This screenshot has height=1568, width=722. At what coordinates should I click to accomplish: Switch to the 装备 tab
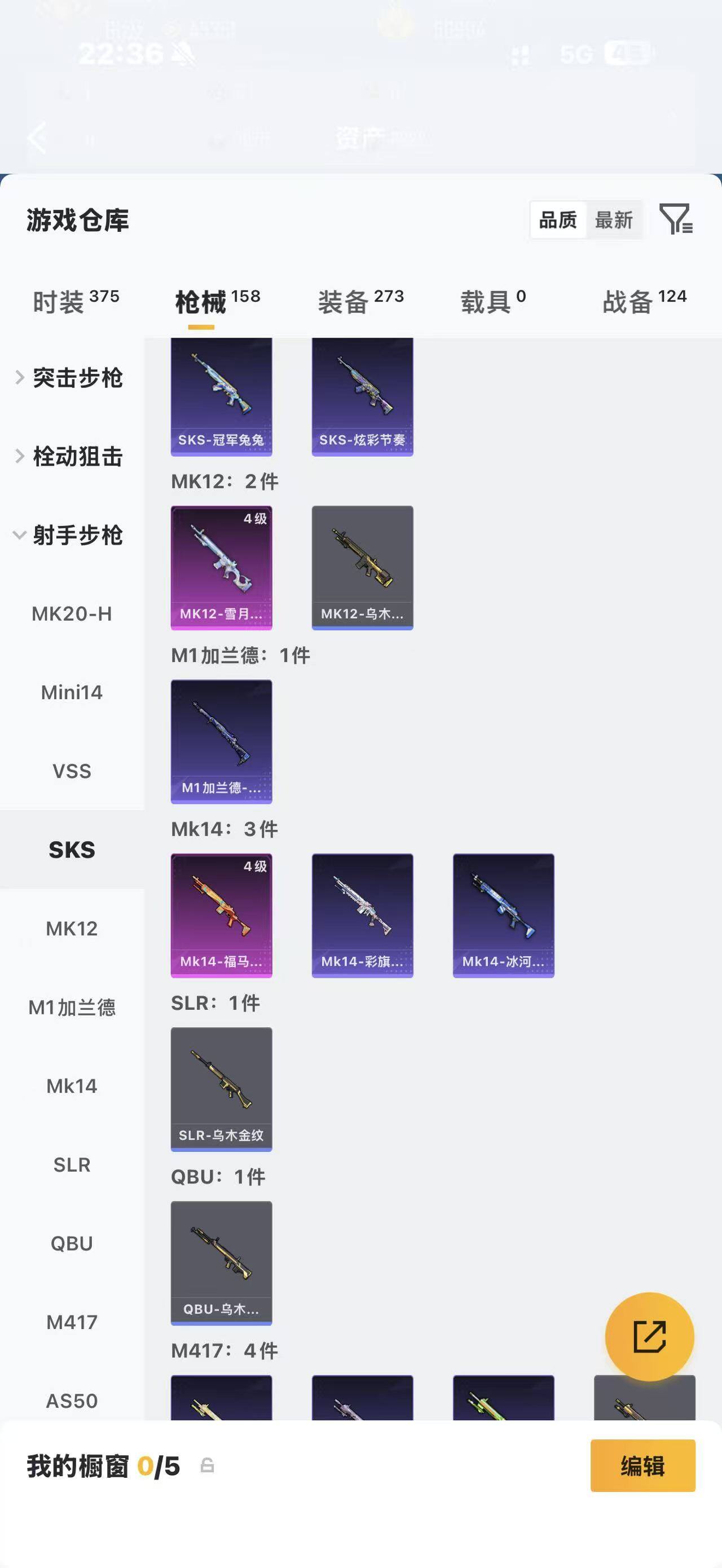coord(360,301)
